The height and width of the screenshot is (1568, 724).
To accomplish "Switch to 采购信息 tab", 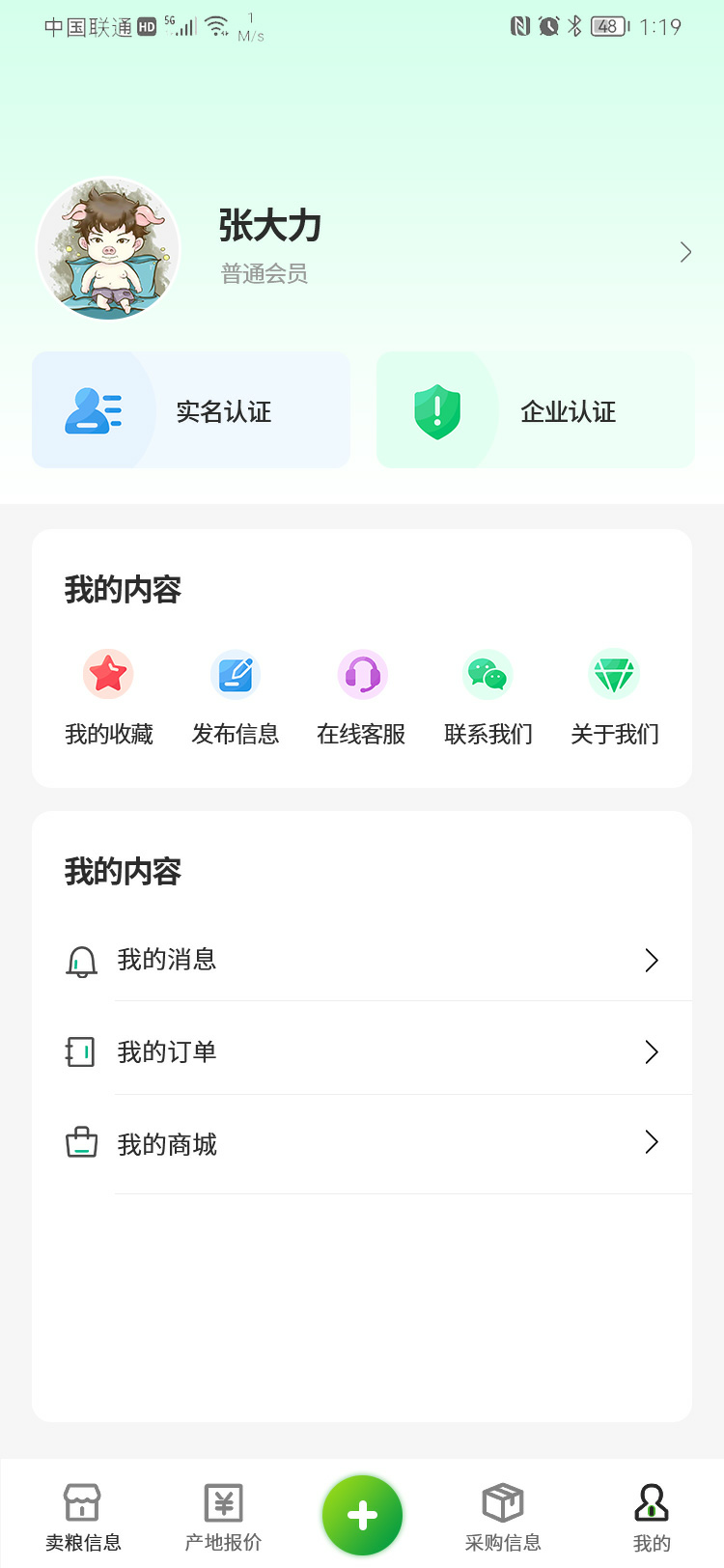I will [503, 1517].
